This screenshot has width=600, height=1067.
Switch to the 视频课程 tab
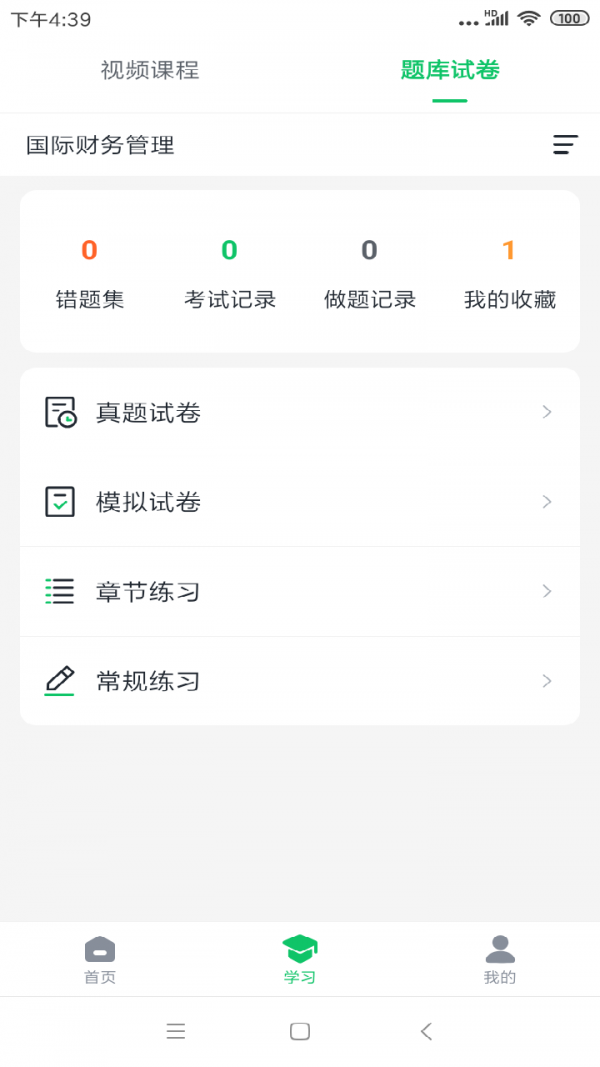[150, 70]
